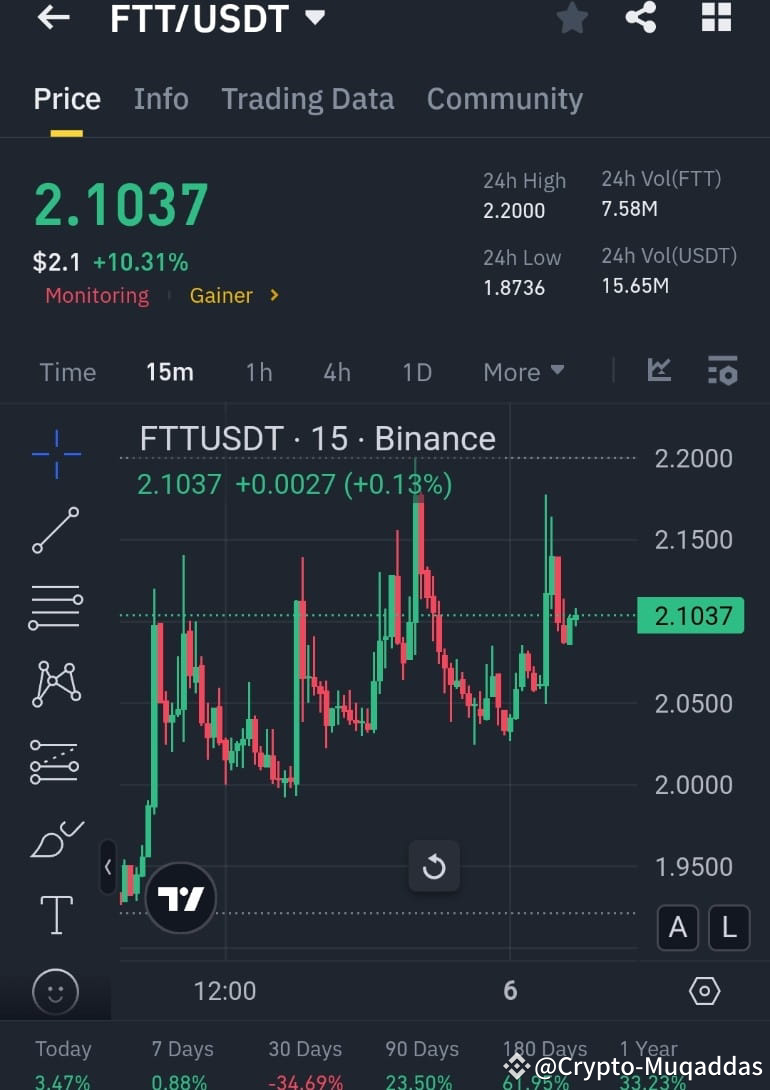Viewport: 770px width, 1090px height.
Task: Open the horizontal lines drawing tool
Action: pyautogui.click(x=55, y=605)
